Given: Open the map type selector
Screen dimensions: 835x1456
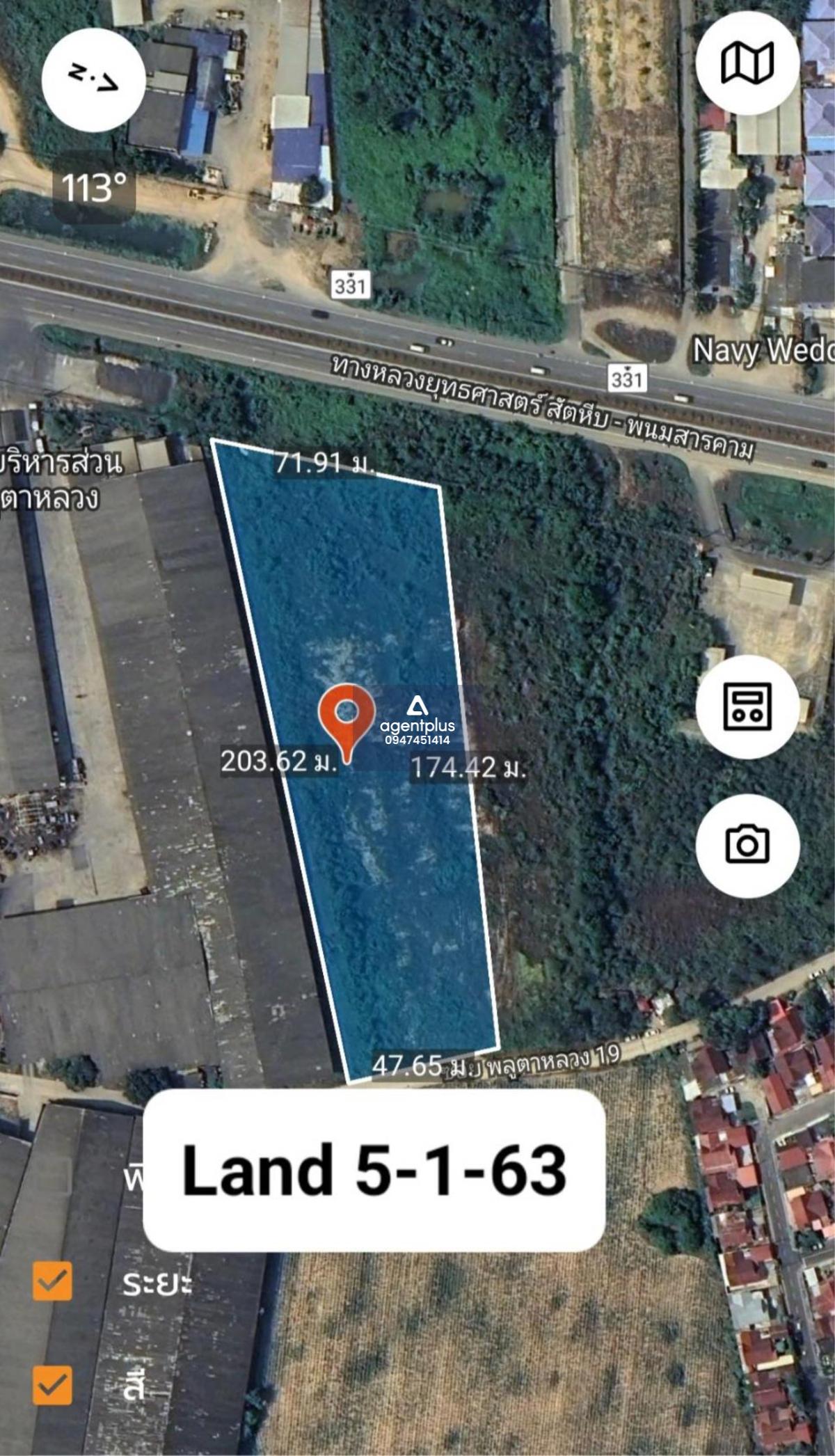Looking at the screenshot, I should (747, 63).
